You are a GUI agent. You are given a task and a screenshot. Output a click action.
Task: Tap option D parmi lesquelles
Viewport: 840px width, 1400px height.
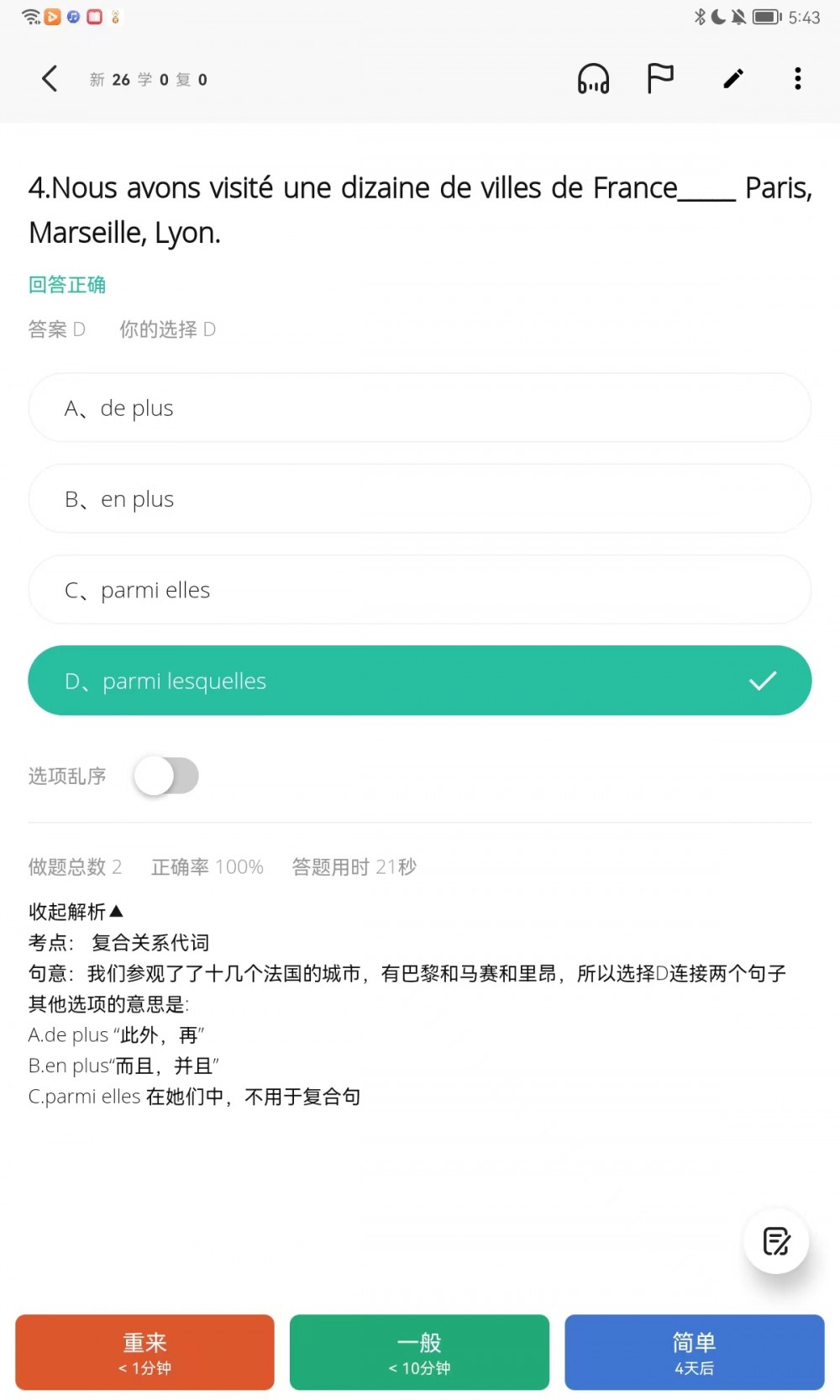tap(420, 681)
